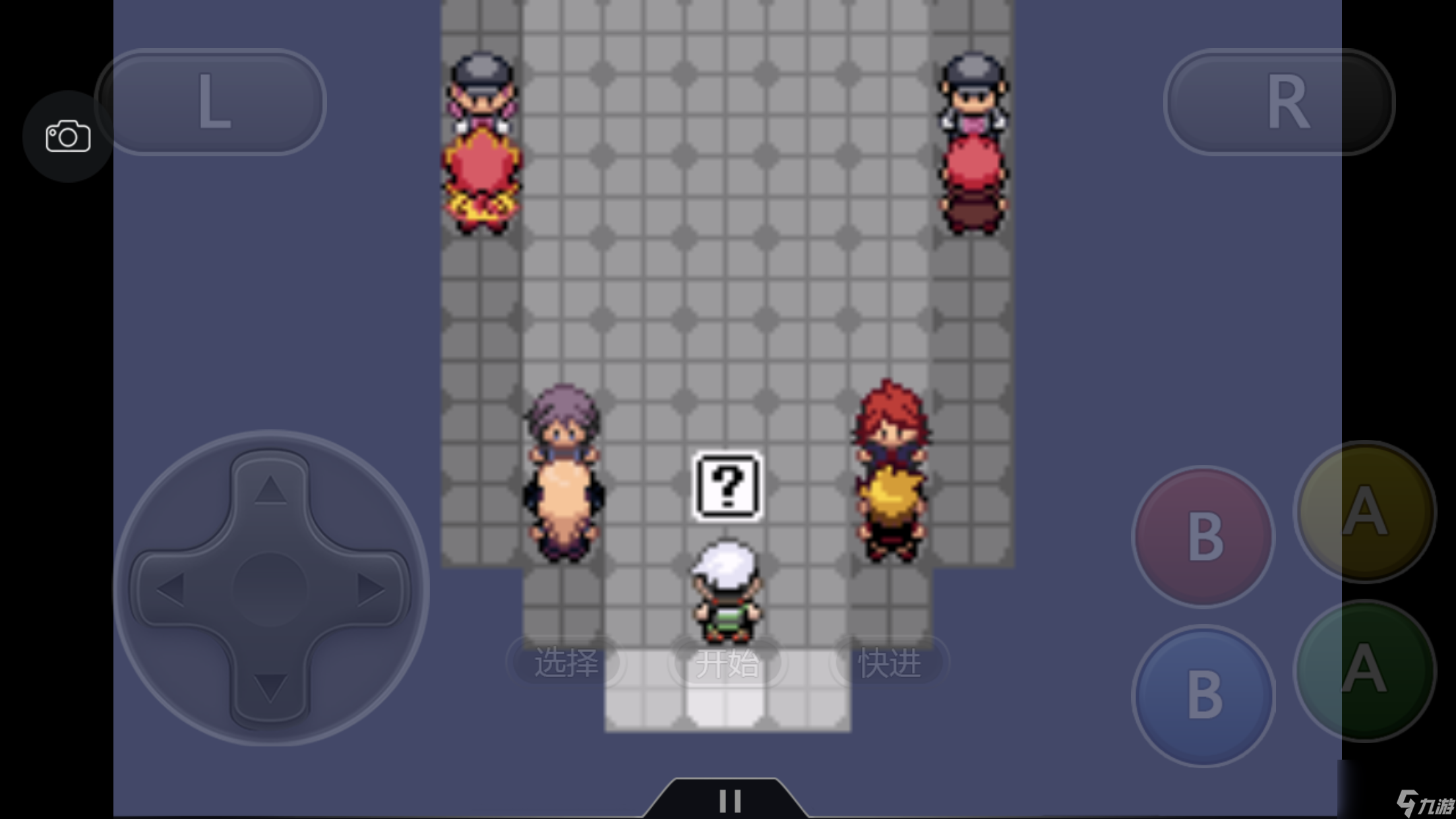Viewport: 1456px width, 819px height.
Task: Take a screenshot with the camera icon
Action: click(x=68, y=136)
